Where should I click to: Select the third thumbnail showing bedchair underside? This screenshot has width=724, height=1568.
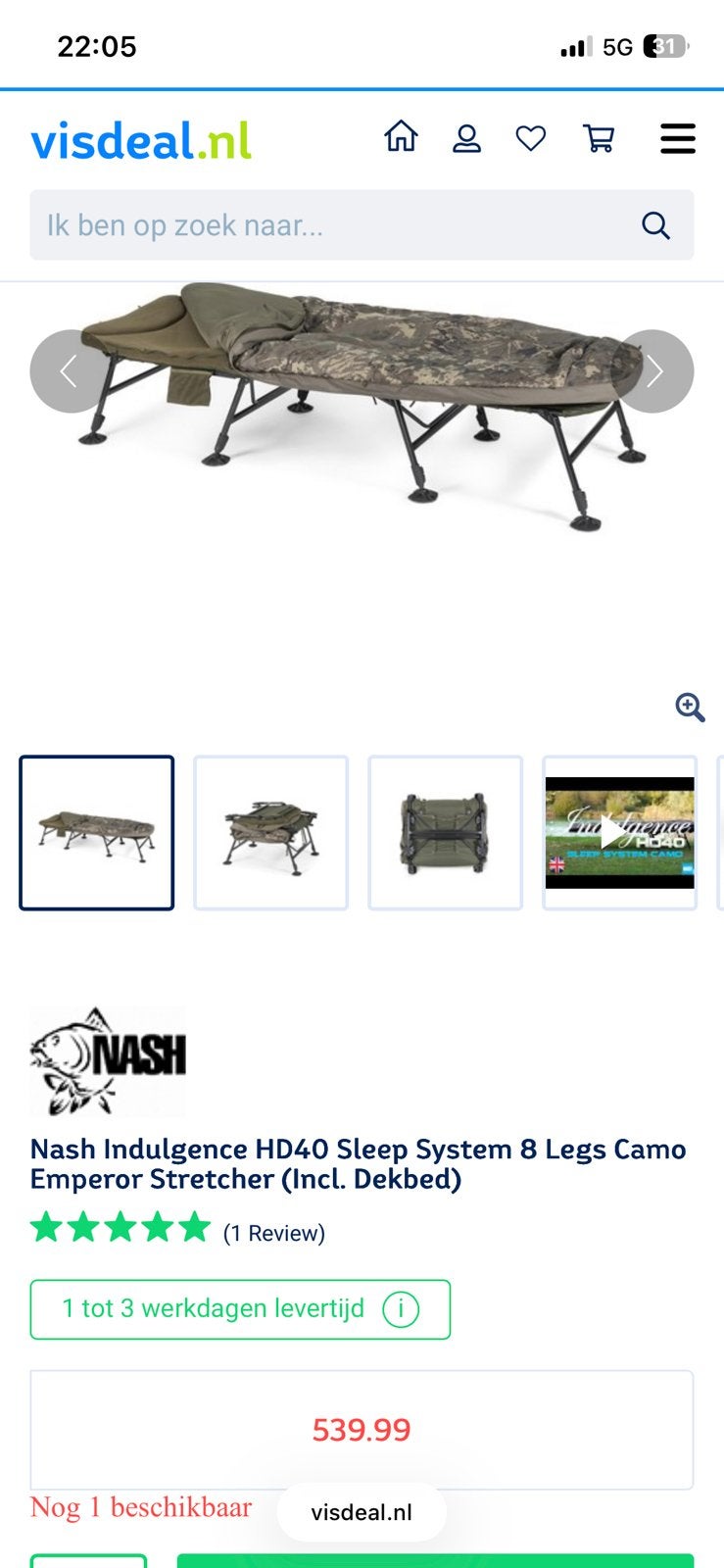tap(446, 833)
